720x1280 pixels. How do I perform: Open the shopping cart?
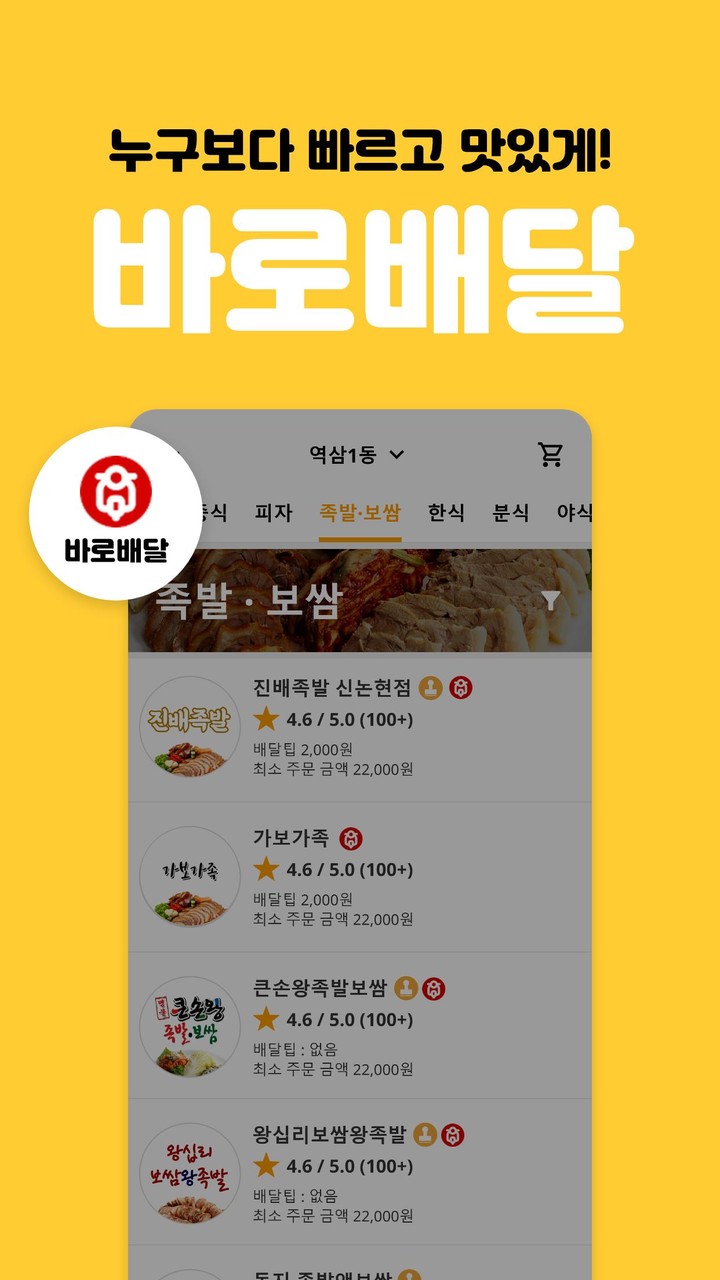tap(549, 455)
